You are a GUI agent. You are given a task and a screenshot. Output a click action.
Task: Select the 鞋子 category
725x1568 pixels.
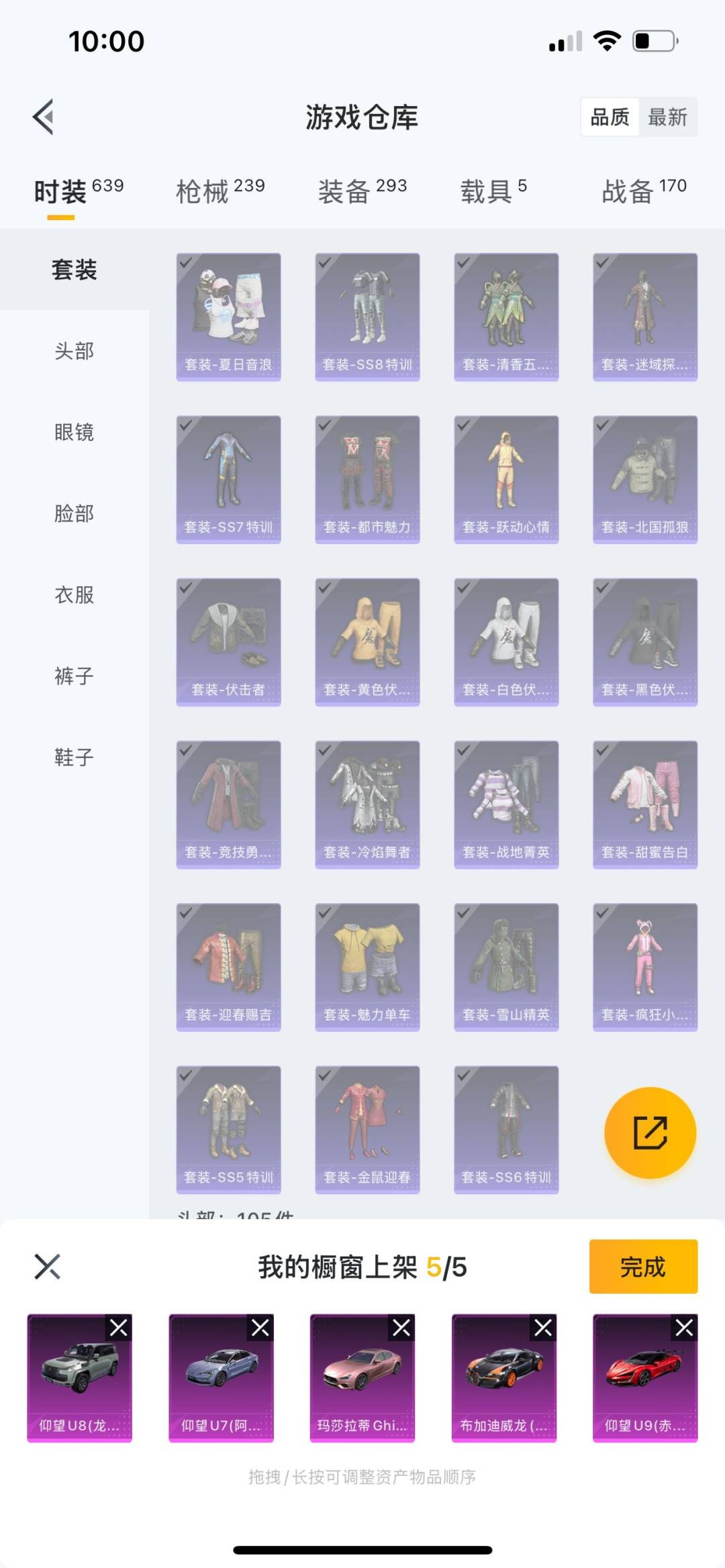click(74, 757)
